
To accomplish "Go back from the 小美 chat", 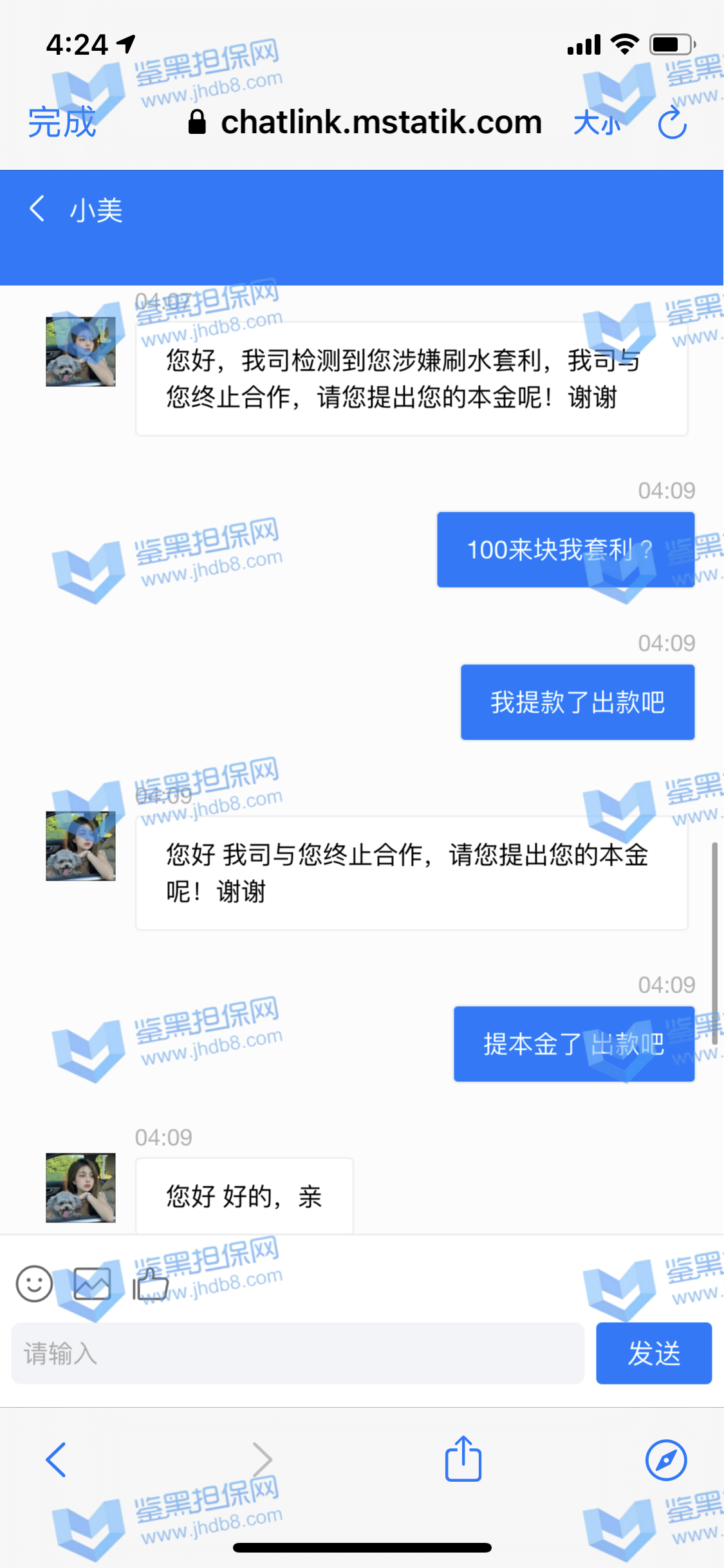I will pos(37,209).
